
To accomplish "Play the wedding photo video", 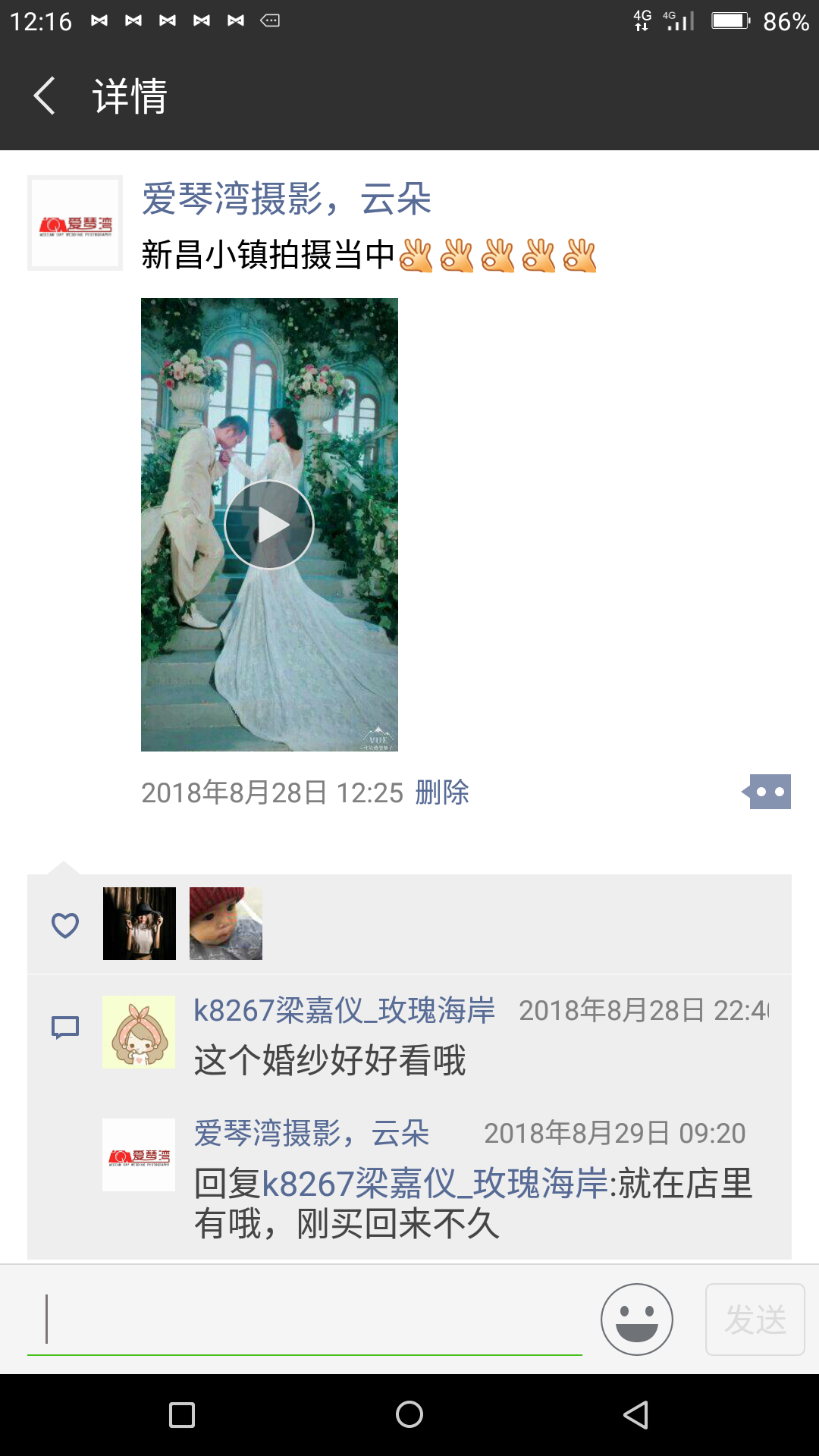I will click(269, 525).
